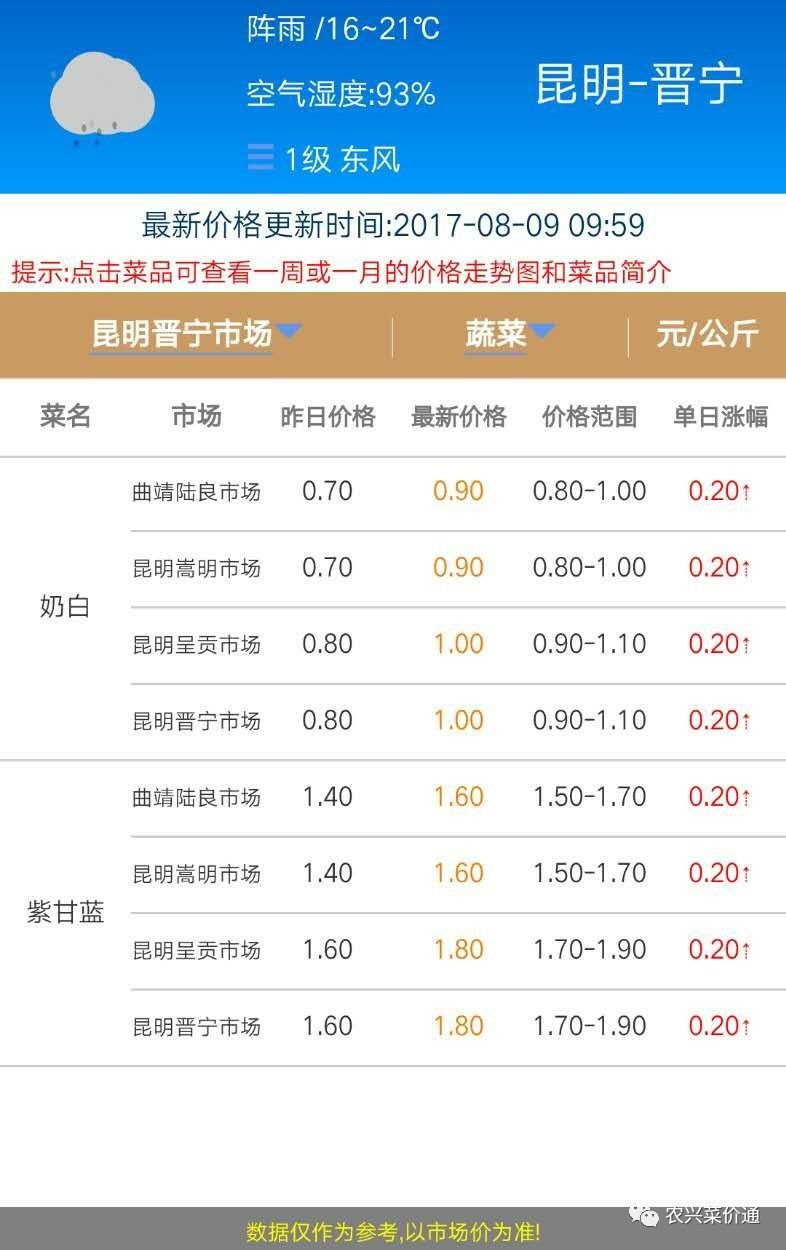Open the 昆明晋宁市场 market dropdown

pos(196,334)
